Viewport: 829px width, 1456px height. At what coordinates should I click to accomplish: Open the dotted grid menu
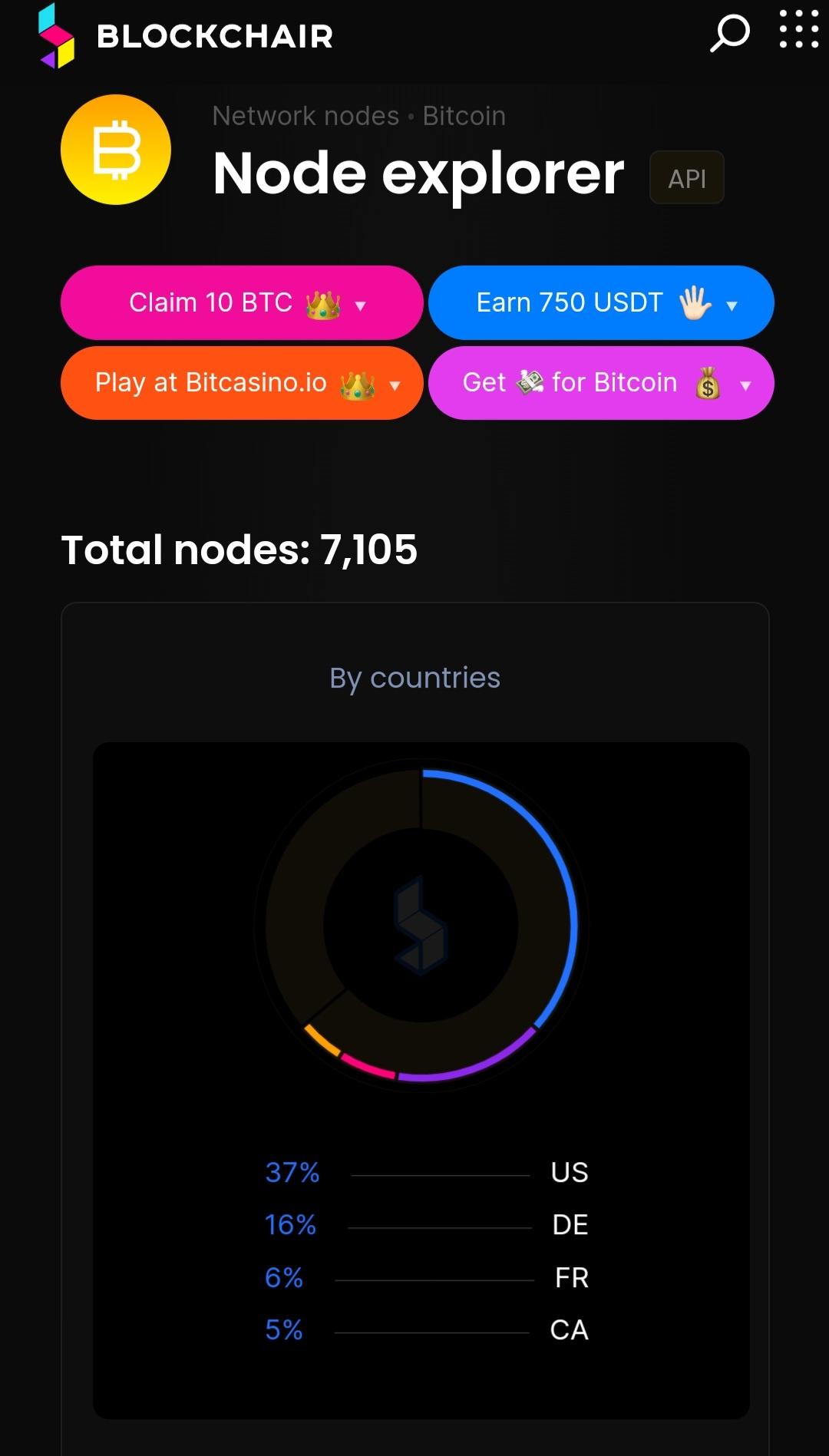pyautogui.click(x=799, y=29)
